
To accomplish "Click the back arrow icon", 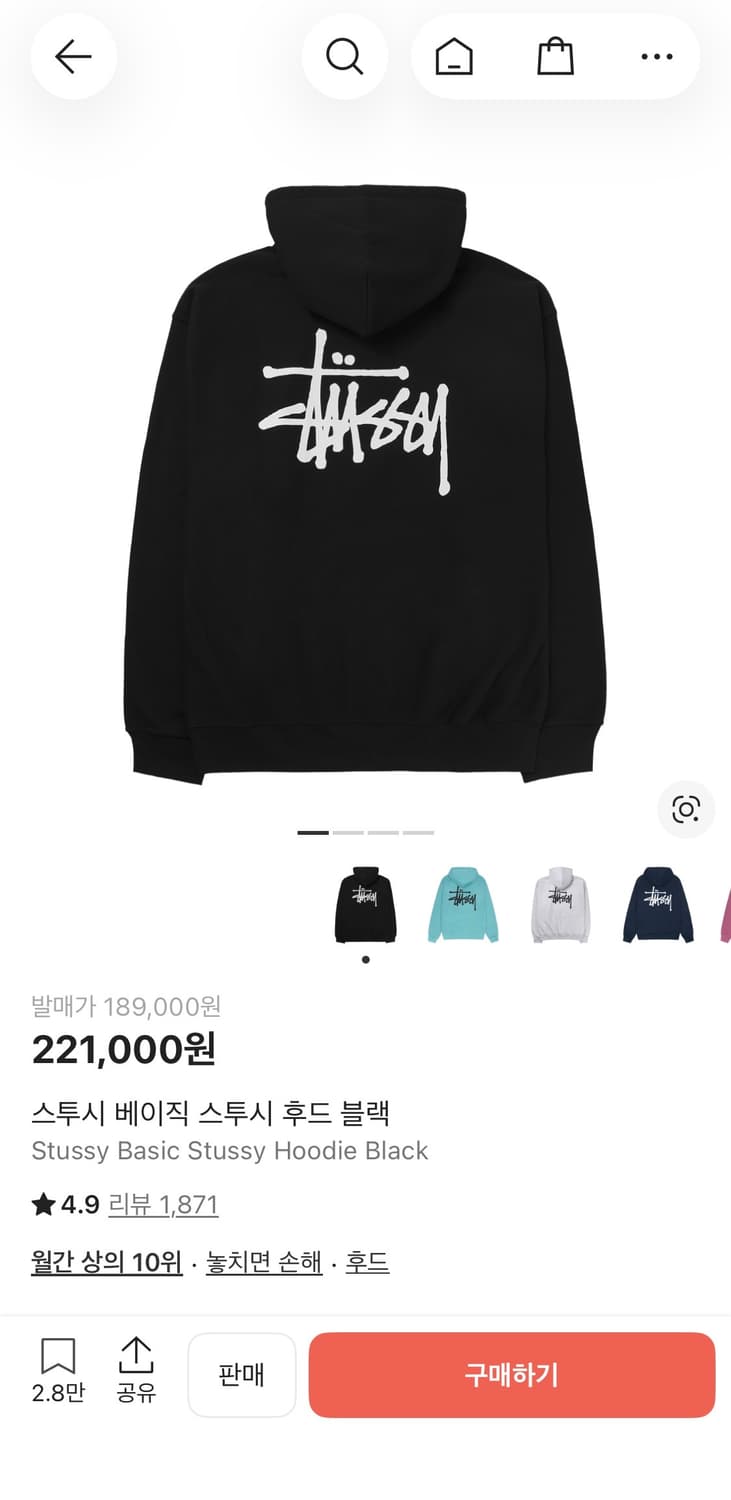I will pyautogui.click(x=73, y=57).
